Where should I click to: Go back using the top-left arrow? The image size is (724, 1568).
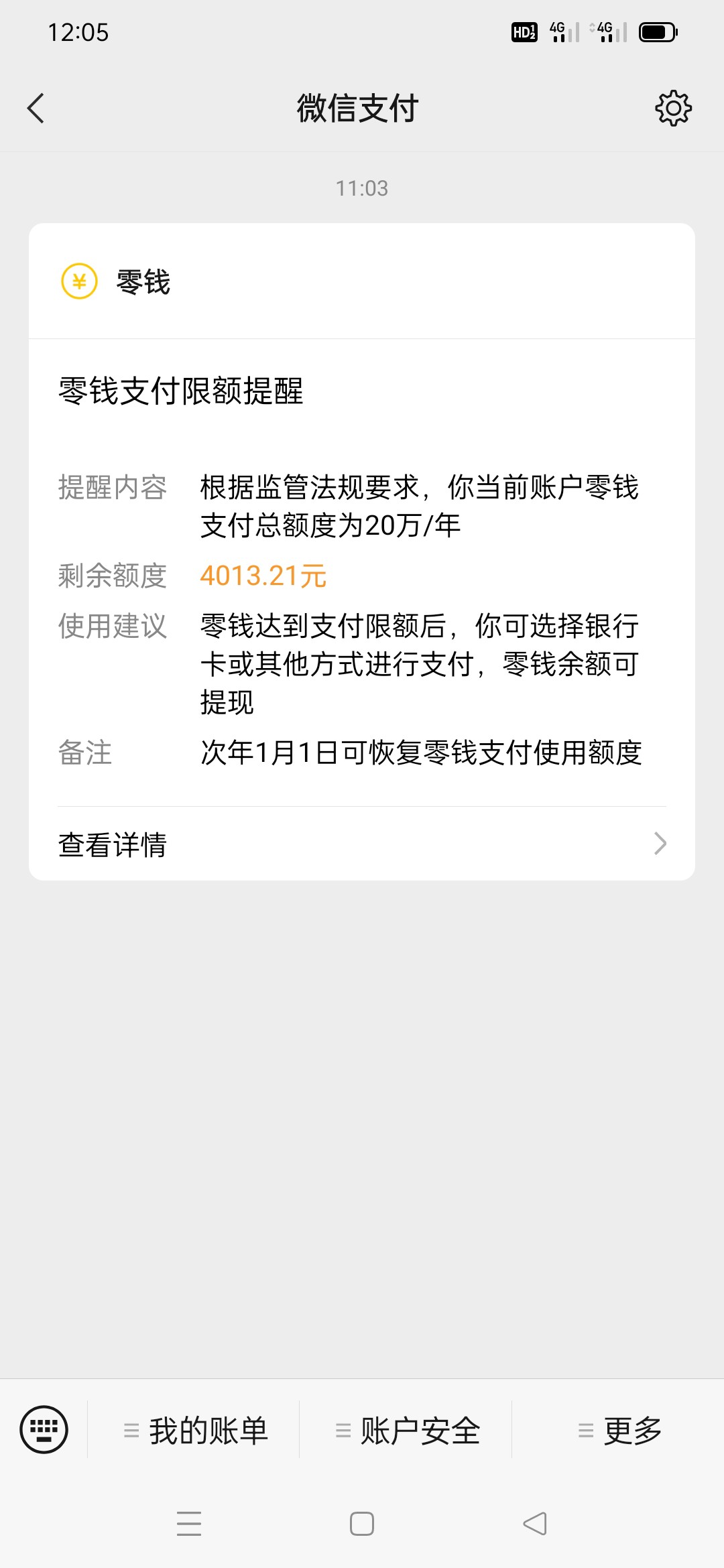click(x=36, y=108)
